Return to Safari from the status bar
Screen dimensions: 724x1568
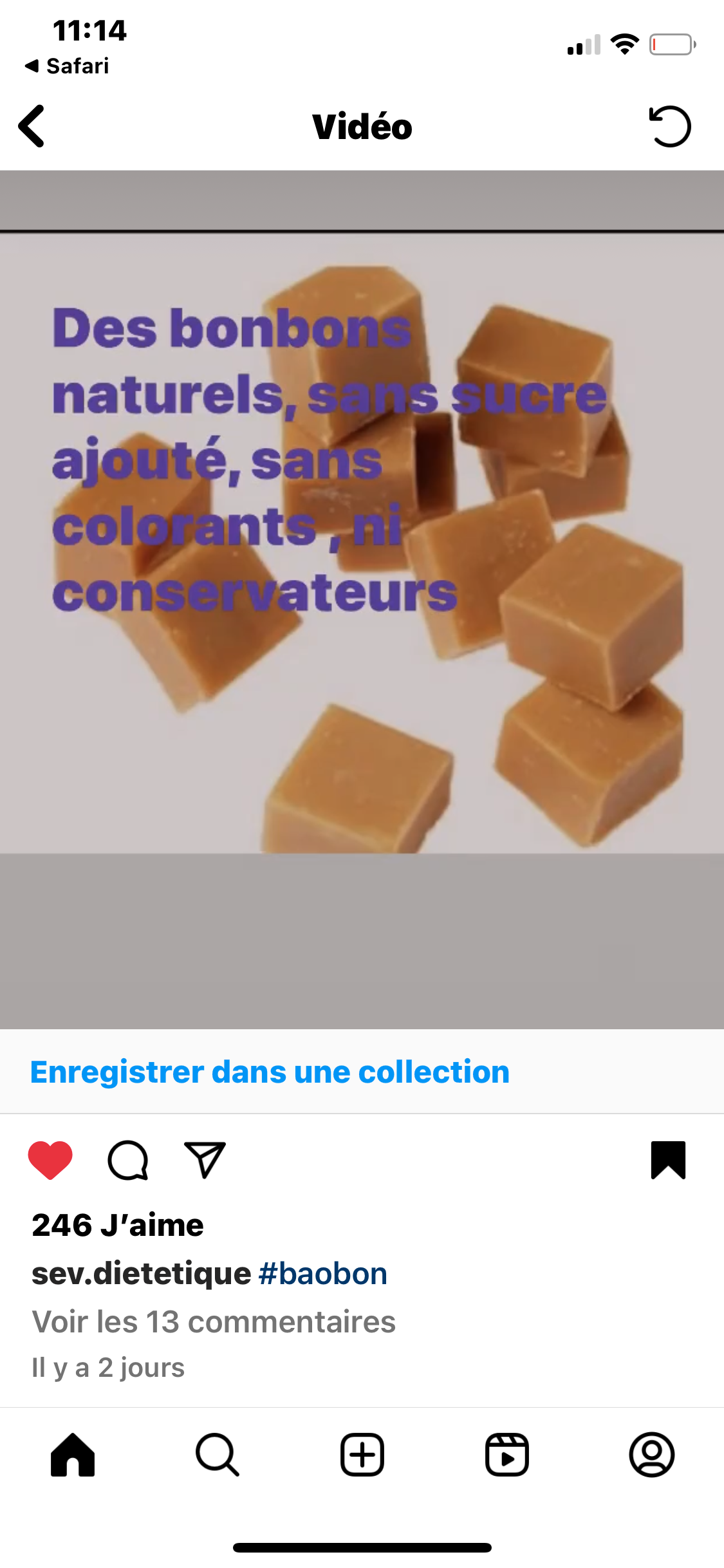coord(68,66)
